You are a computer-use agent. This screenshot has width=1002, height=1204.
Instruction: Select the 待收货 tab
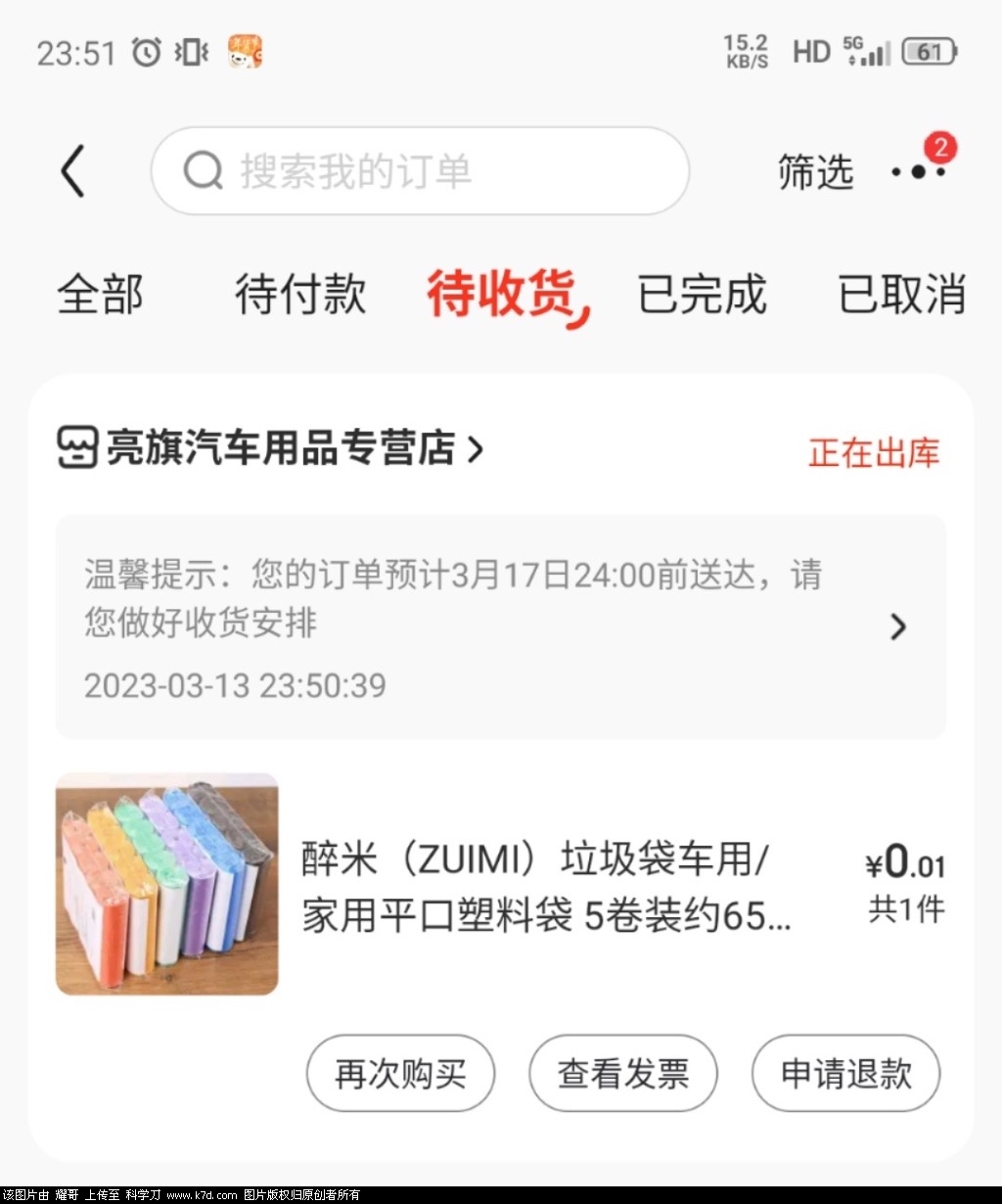tap(502, 294)
